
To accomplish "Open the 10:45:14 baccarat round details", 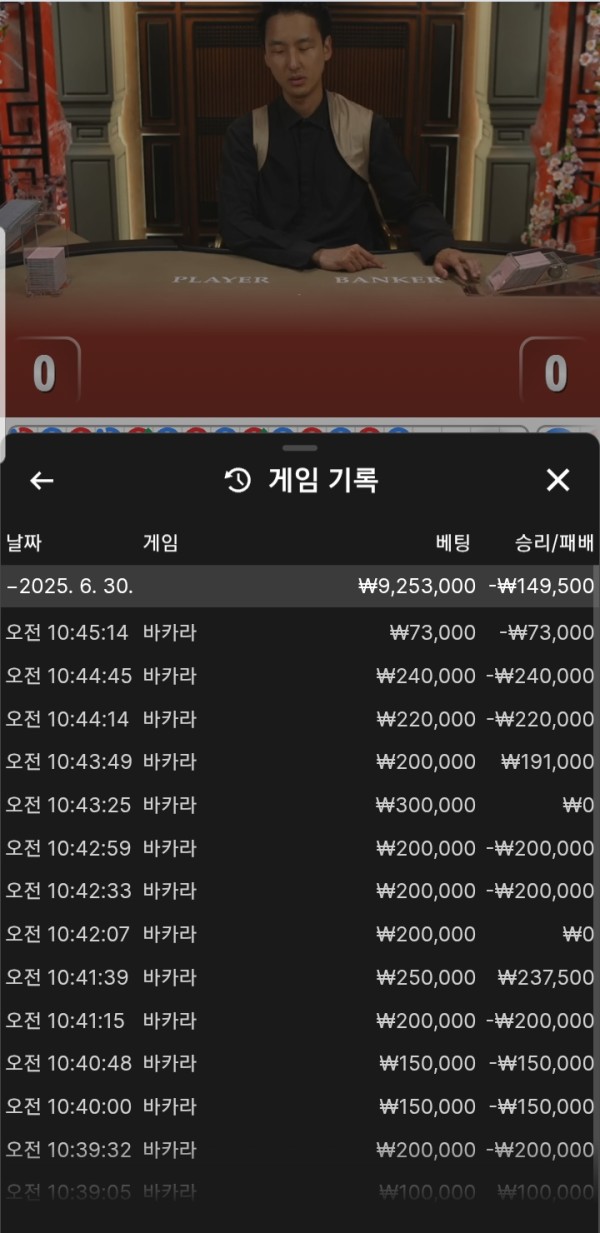I will 298,632.
